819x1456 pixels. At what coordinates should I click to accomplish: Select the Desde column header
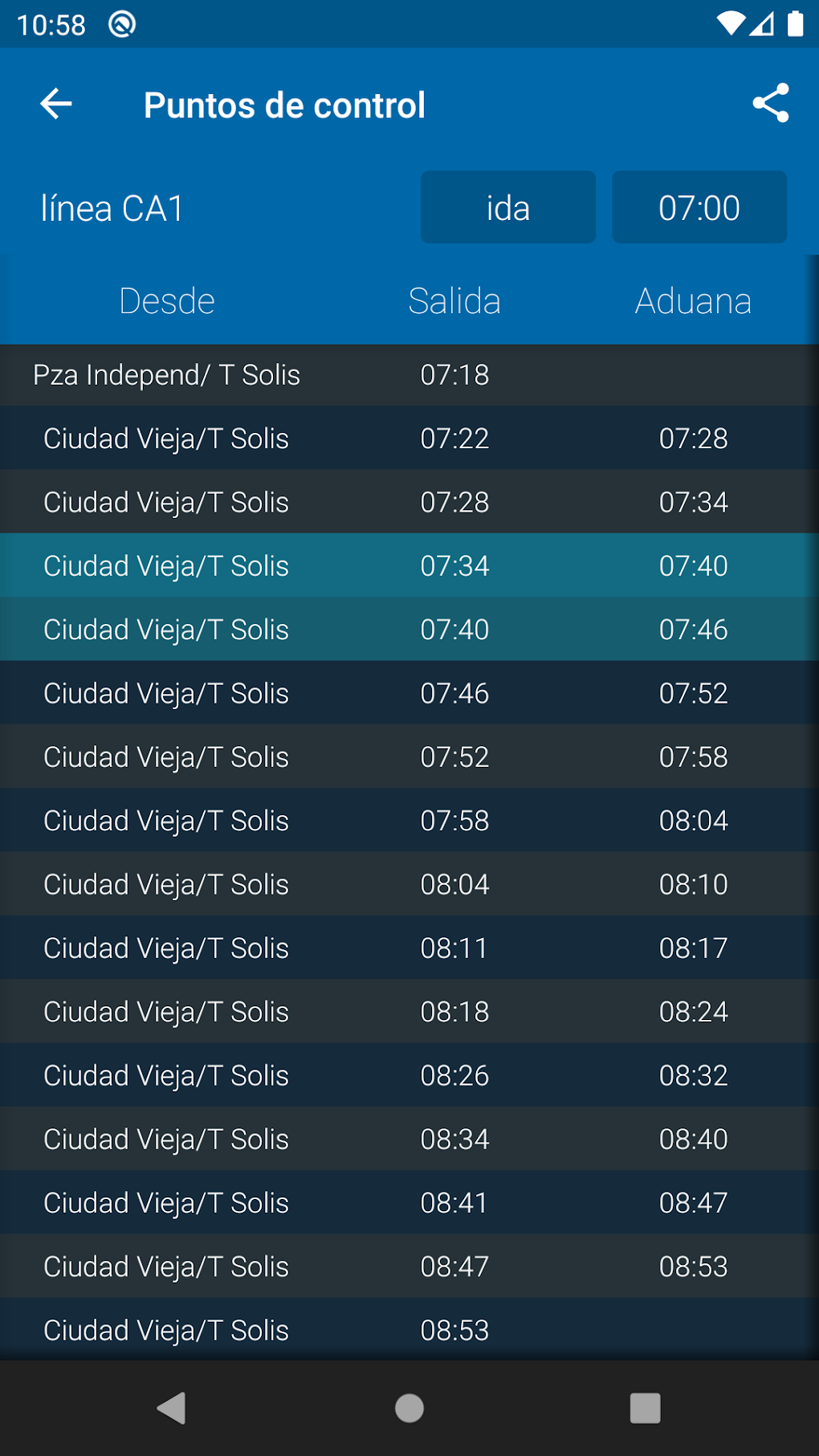pyautogui.click(x=166, y=301)
